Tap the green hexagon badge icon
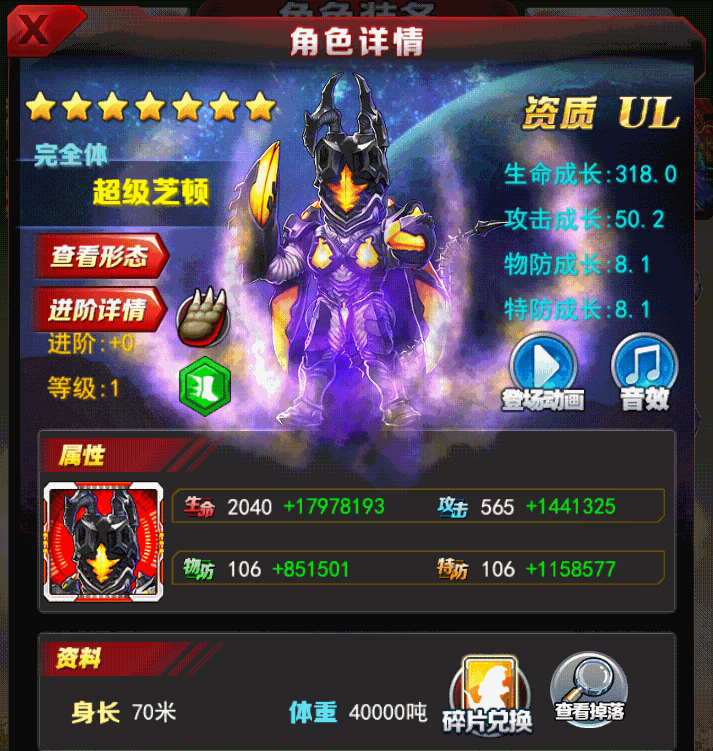 204,384
